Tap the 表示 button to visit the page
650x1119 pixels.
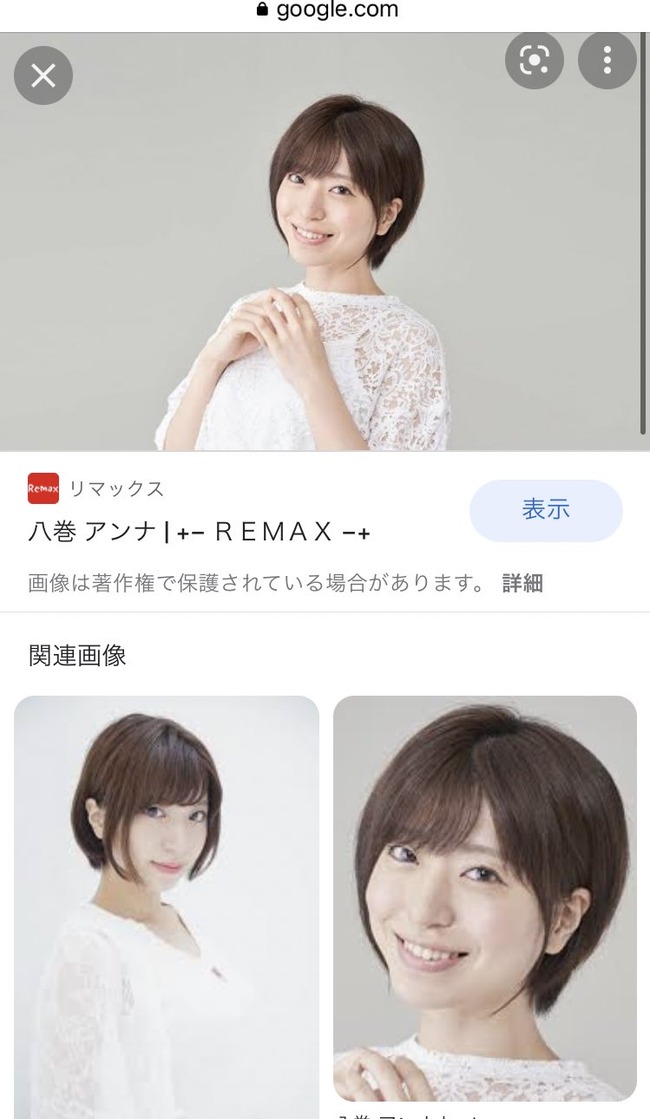546,510
